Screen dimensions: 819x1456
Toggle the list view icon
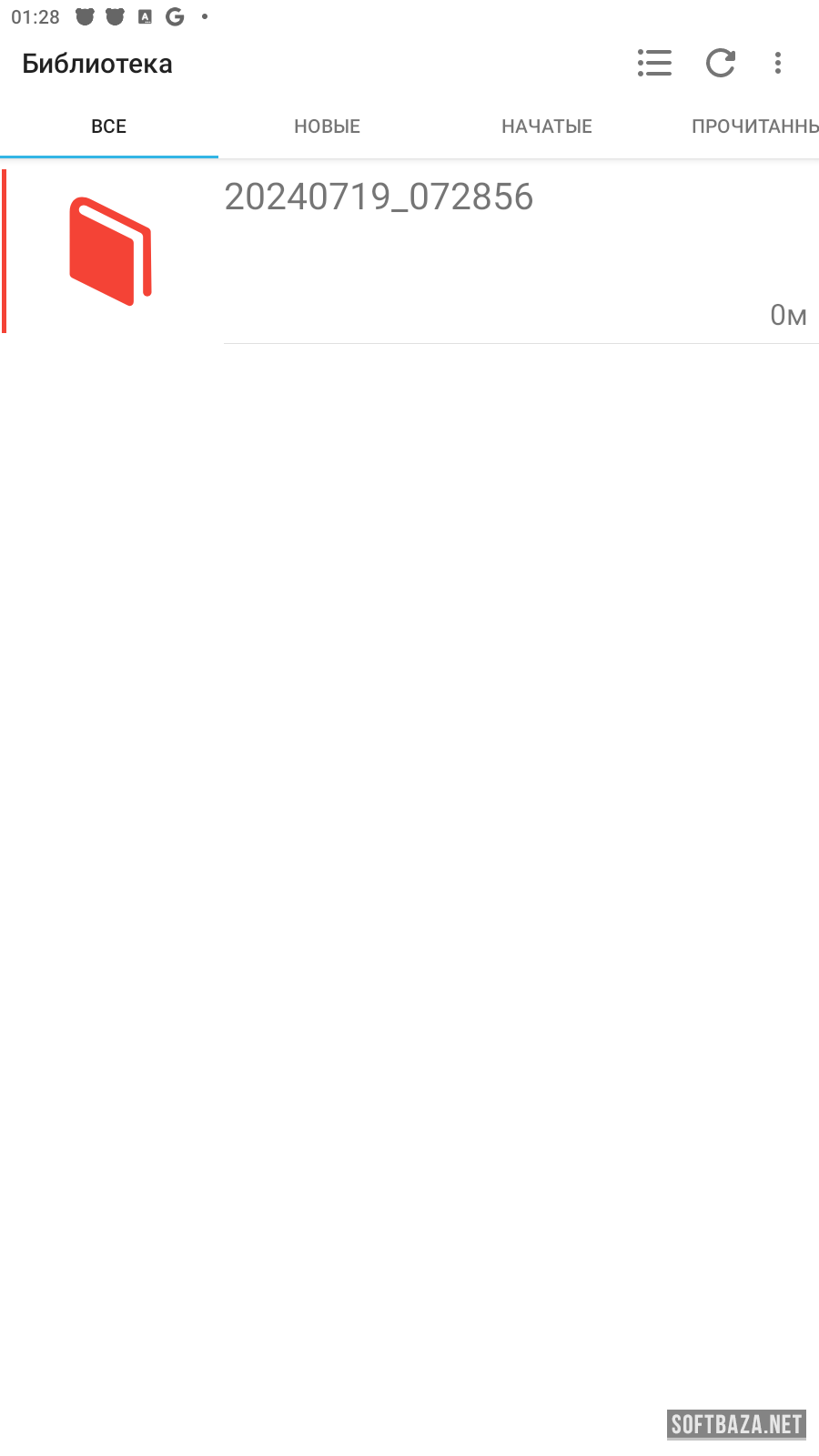[x=654, y=63]
